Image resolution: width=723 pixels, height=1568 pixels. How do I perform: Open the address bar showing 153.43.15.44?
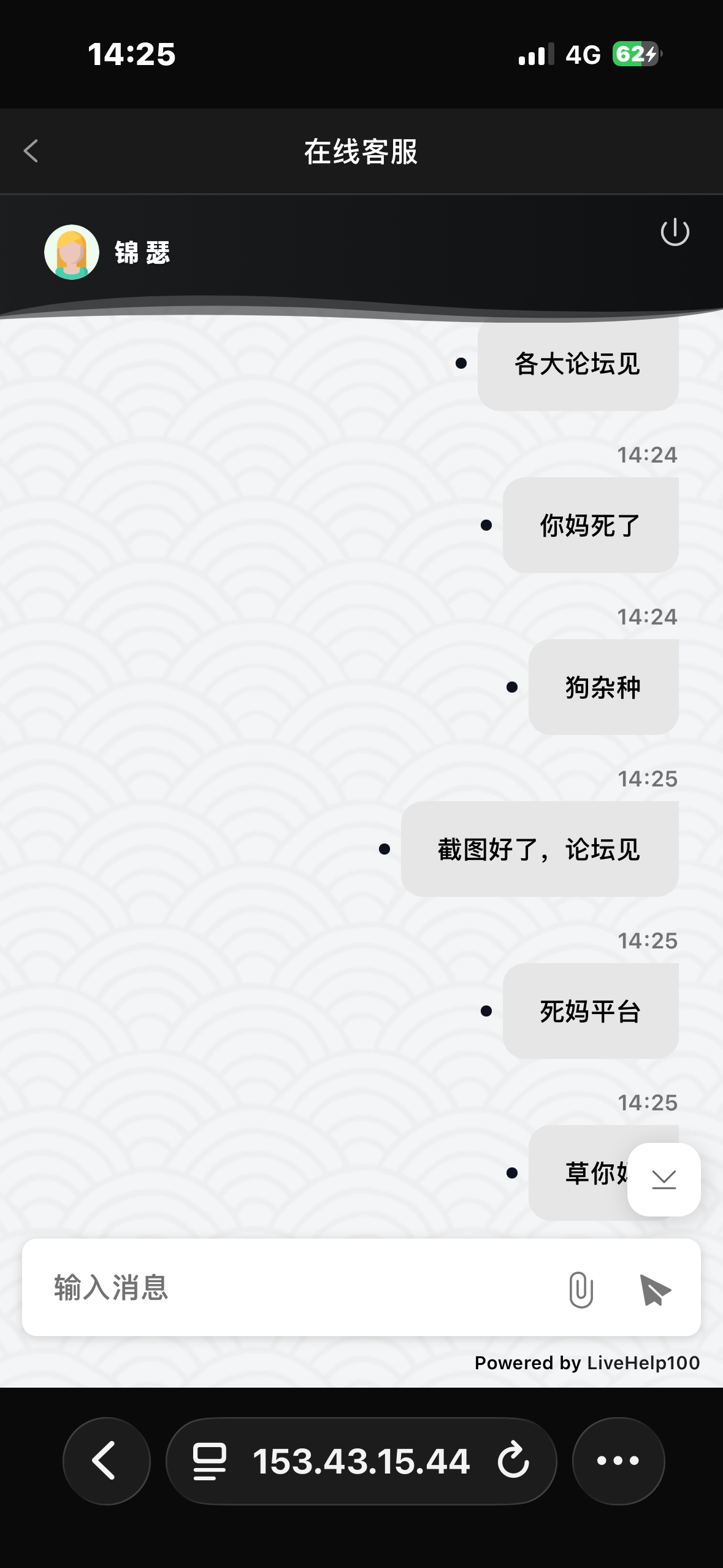pyautogui.click(x=361, y=1461)
